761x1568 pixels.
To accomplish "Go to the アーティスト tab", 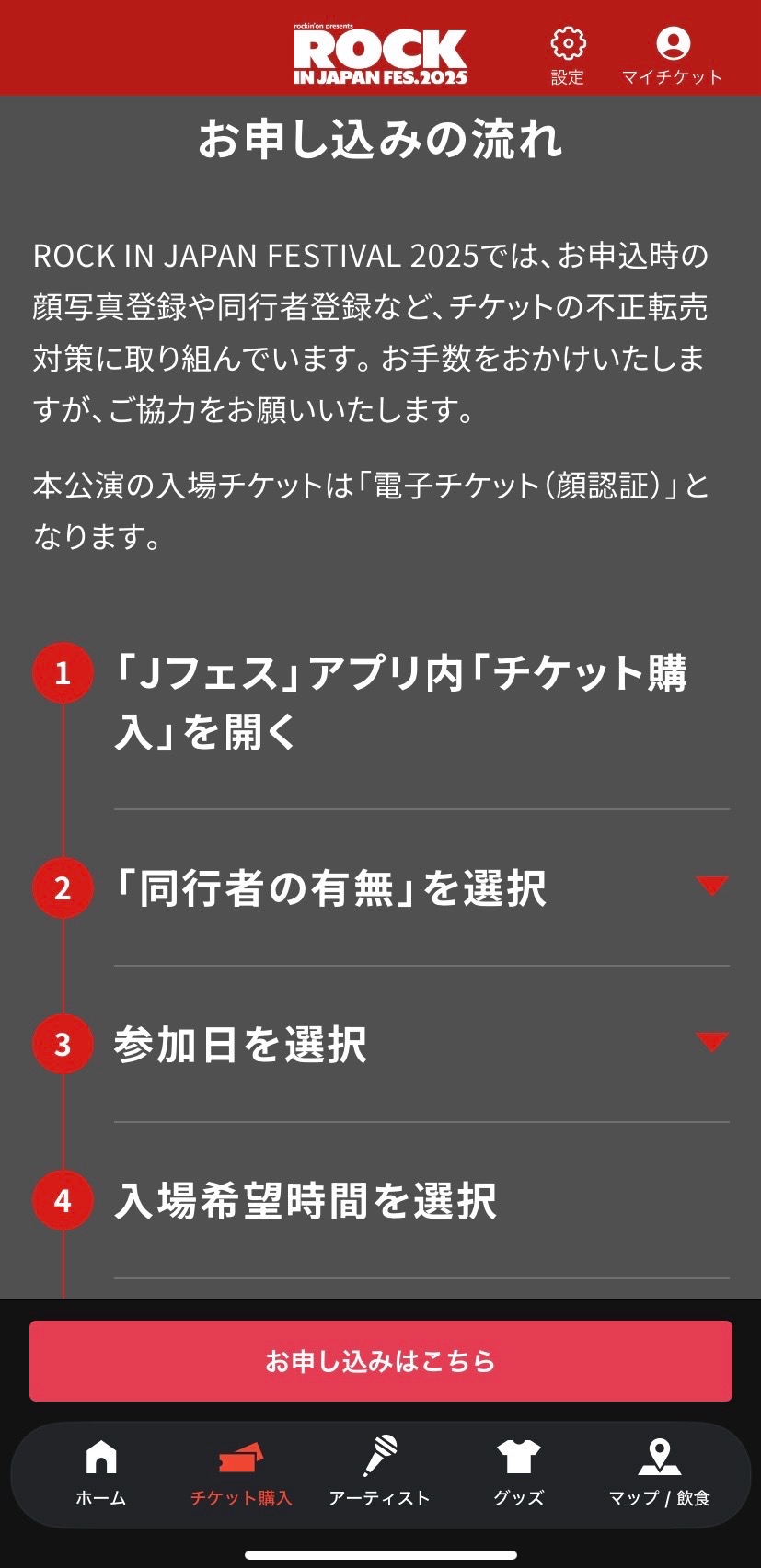I will click(x=379, y=1472).
